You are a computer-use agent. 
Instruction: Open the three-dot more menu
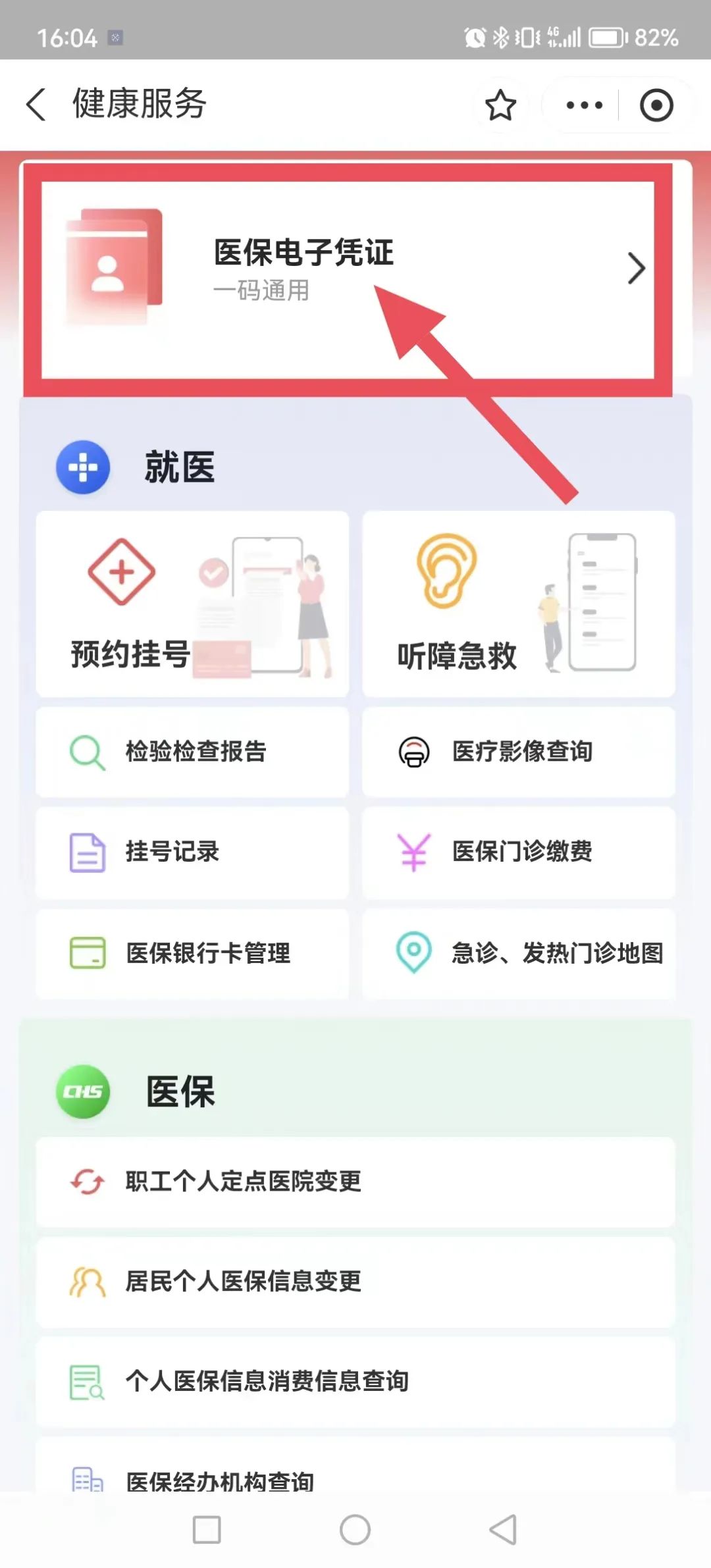tap(584, 105)
